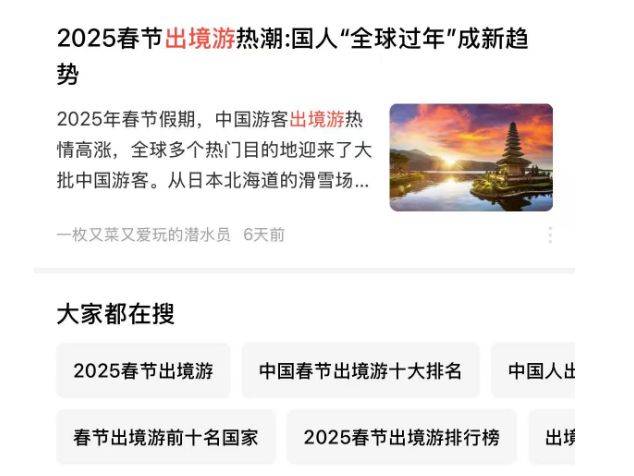Viewport: 634px width, 476px height.
Task: Choose the 2025春节出境游排行榜 suggestion
Action: [x=401, y=437]
